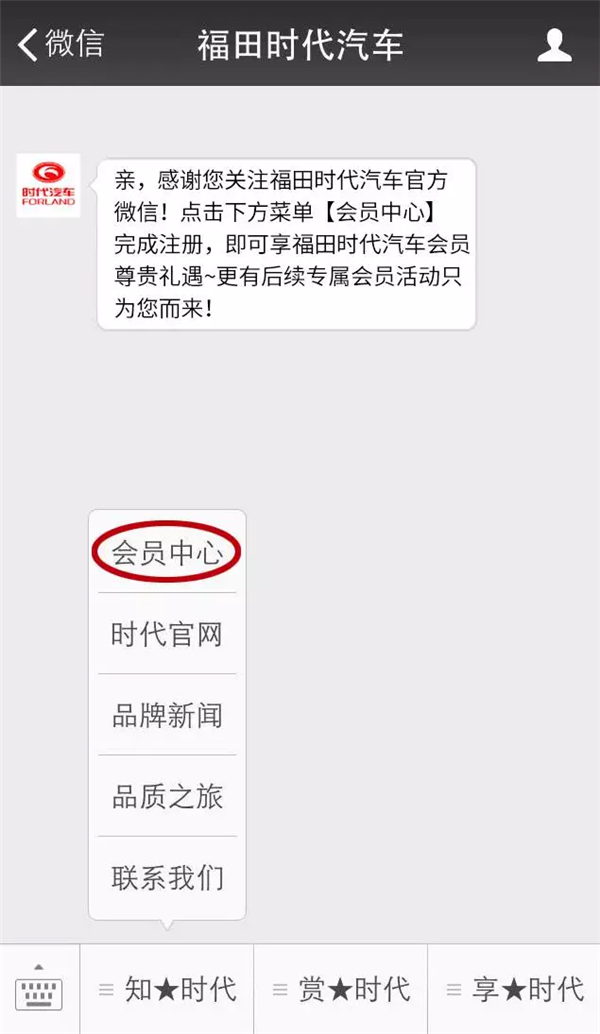Image resolution: width=600 pixels, height=1034 pixels.
Task: Expand the 赏★时代 bottom menu
Action: pyautogui.click(x=341, y=989)
